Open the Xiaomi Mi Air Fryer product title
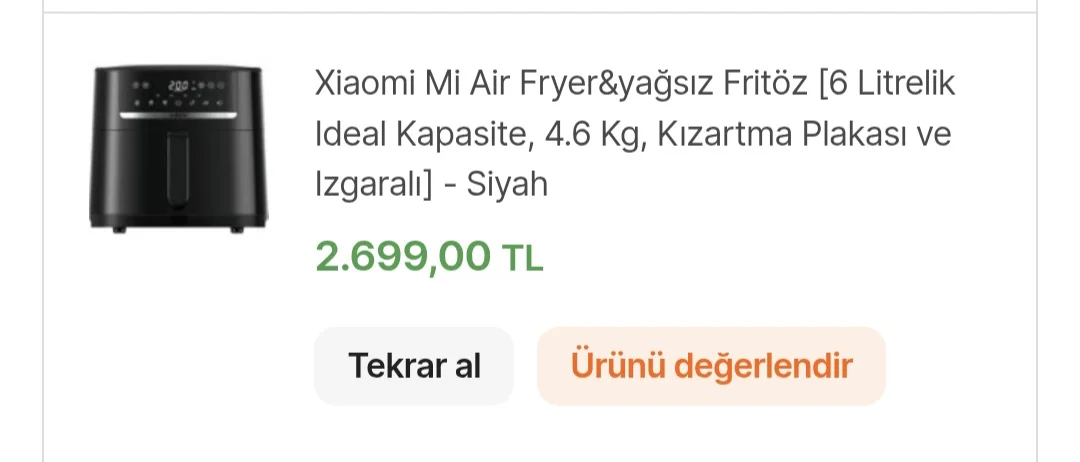The width and height of the screenshot is (1080, 462). tap(634, 133)
